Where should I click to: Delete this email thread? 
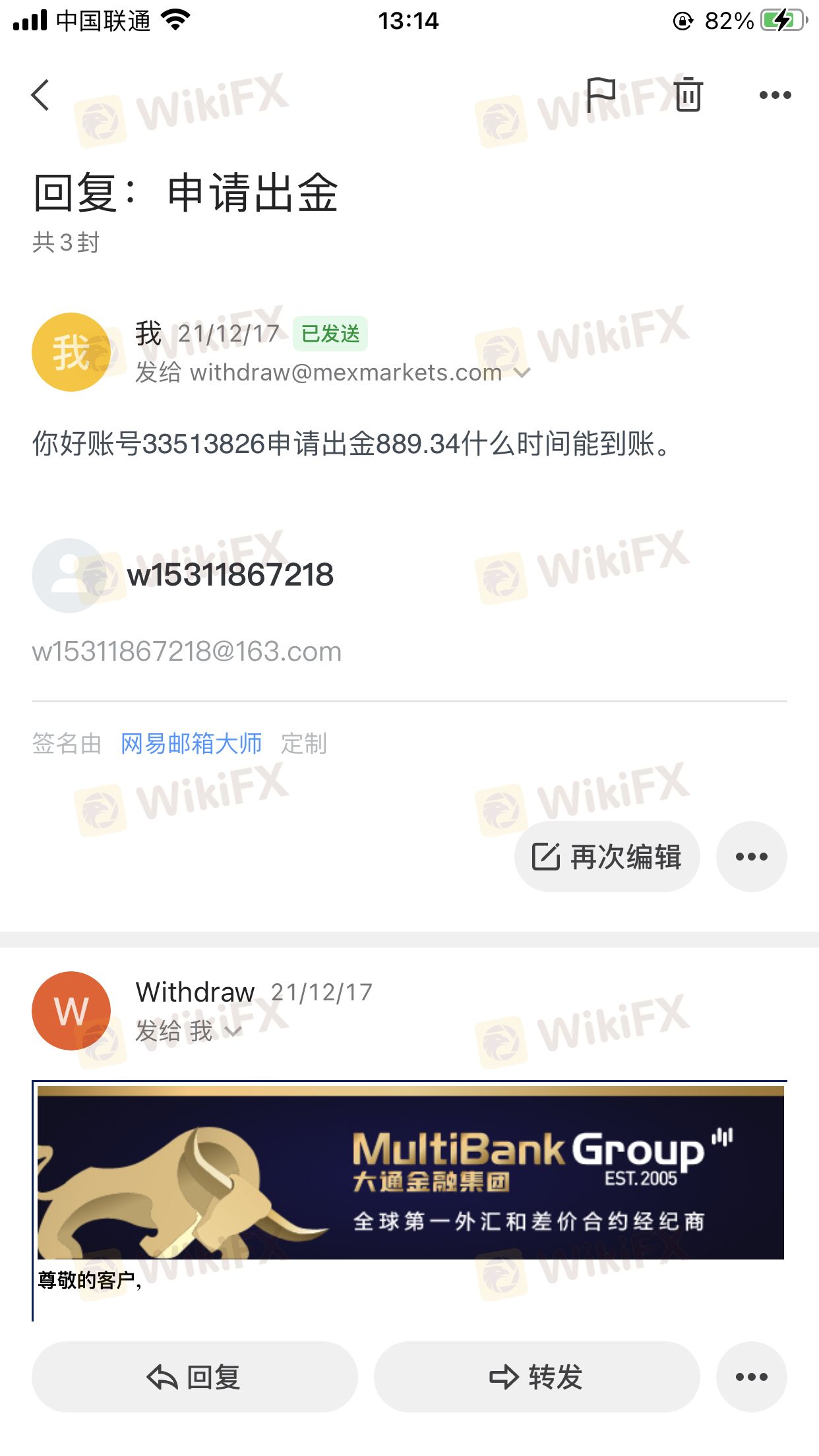688,95
